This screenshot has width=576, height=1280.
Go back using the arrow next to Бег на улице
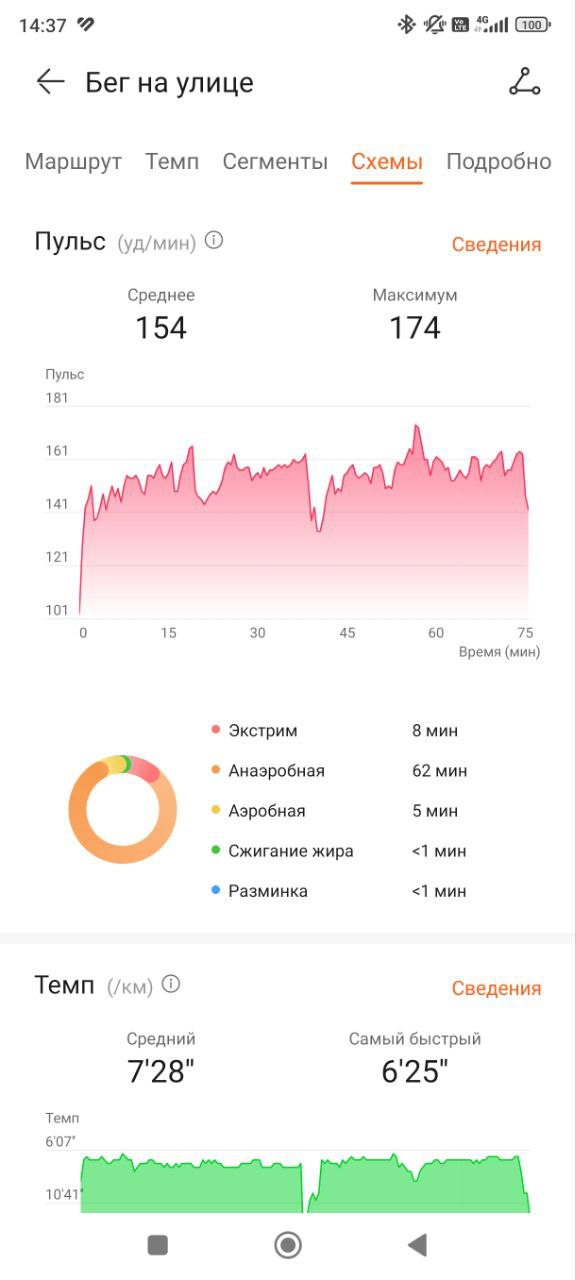[50, 82]
